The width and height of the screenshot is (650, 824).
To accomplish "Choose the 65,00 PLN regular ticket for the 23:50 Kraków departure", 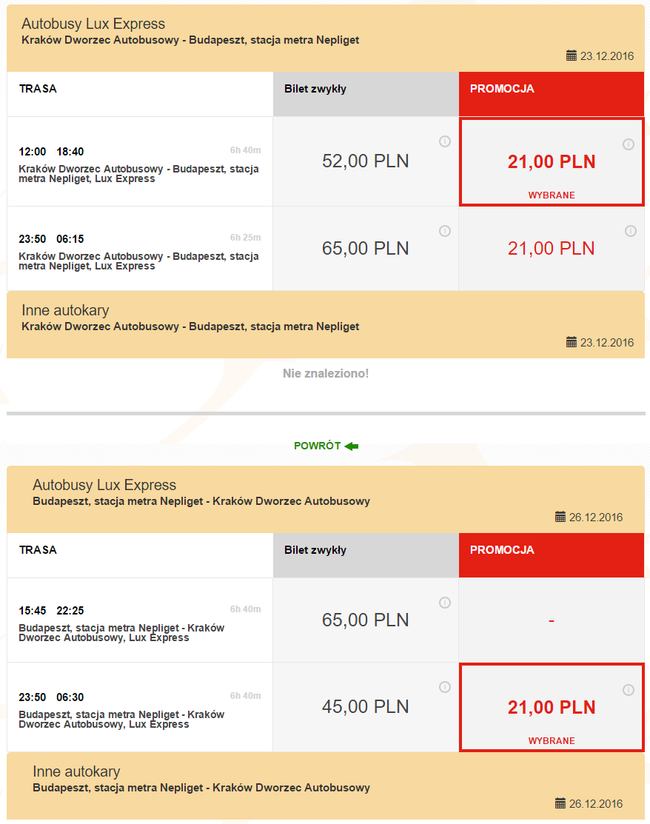I will [x=365, y=248].
